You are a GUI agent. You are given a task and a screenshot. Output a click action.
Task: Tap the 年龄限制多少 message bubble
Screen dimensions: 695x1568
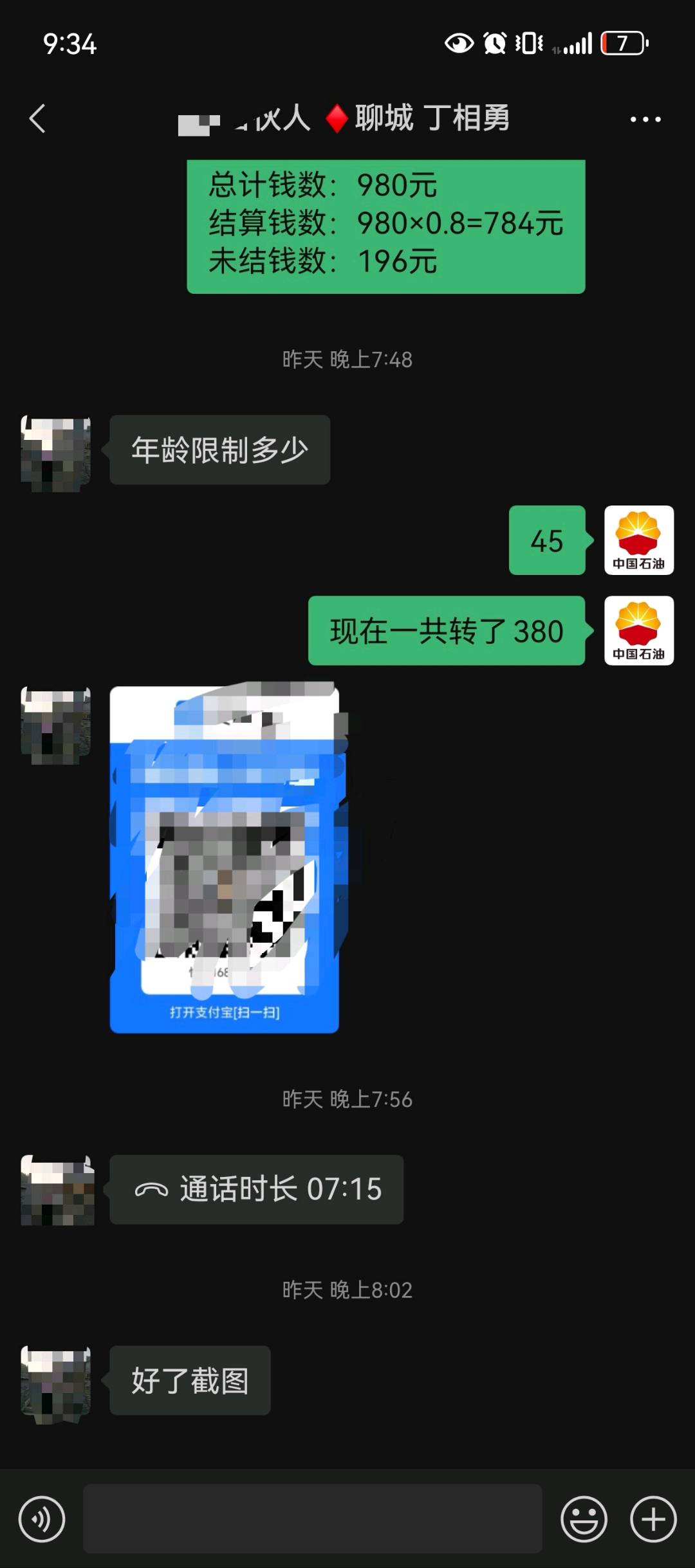coord(219,450)
